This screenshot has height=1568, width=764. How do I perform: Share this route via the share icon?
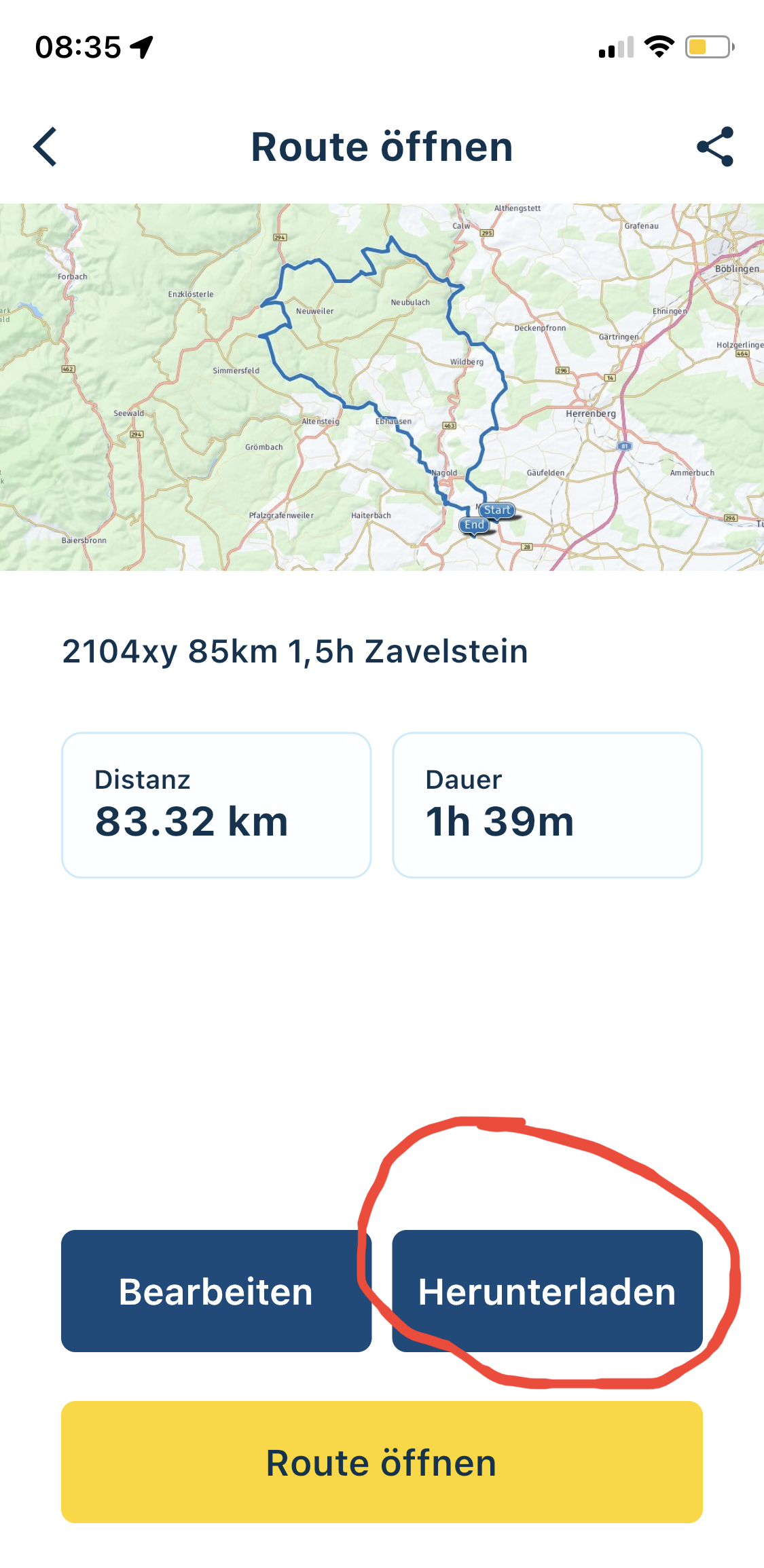click(x=715, y=147)
